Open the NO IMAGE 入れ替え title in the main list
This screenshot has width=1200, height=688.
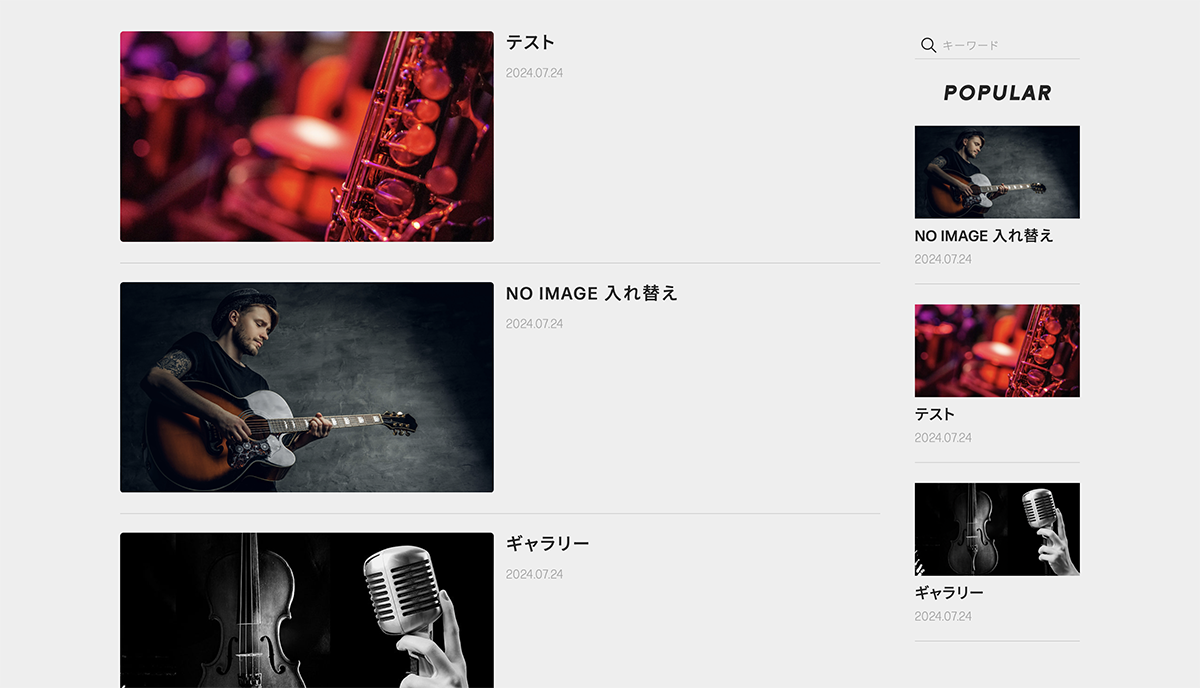(x=591, y=293)
